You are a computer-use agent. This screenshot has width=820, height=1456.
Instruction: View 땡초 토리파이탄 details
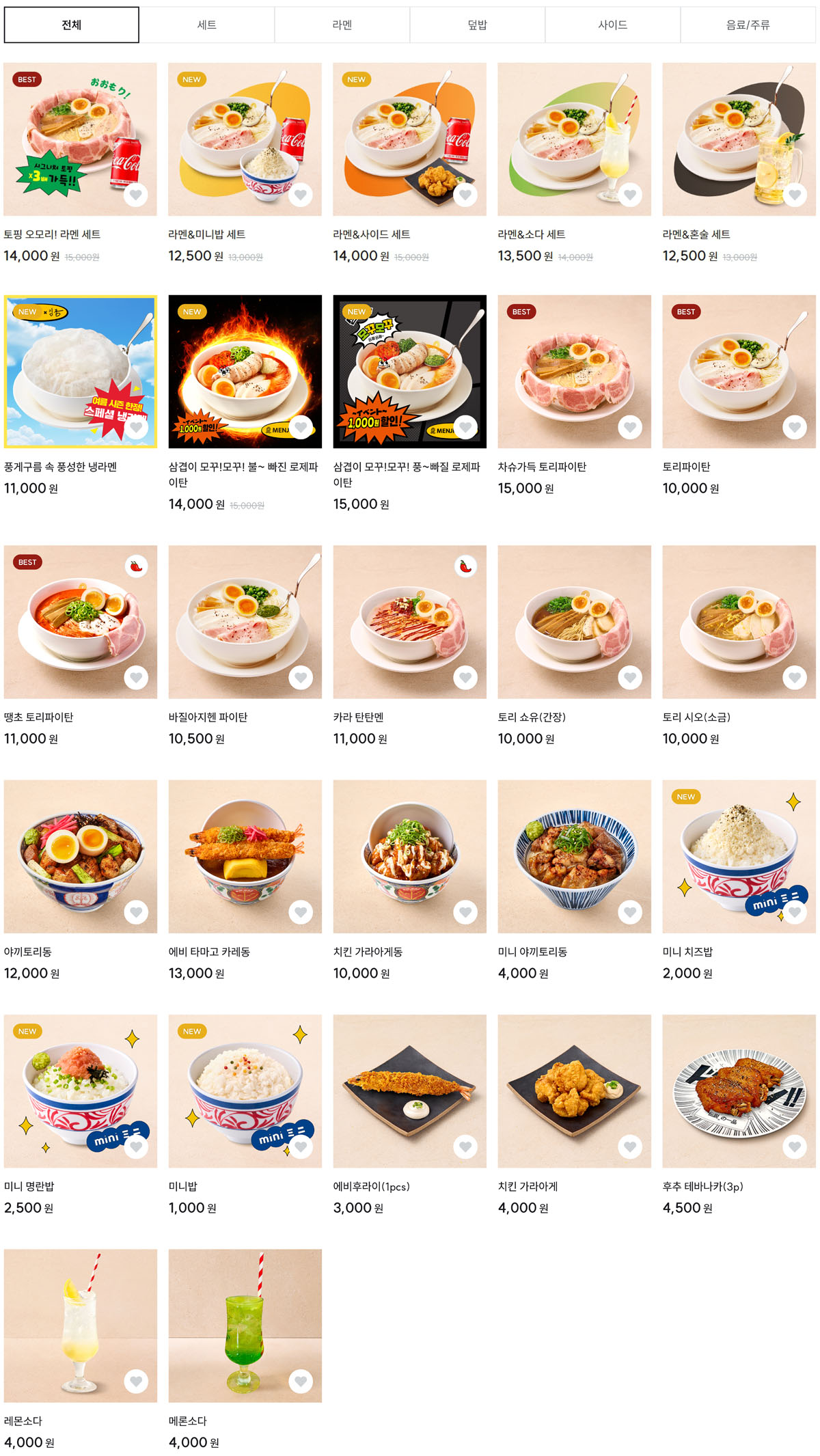coord(80,622)
